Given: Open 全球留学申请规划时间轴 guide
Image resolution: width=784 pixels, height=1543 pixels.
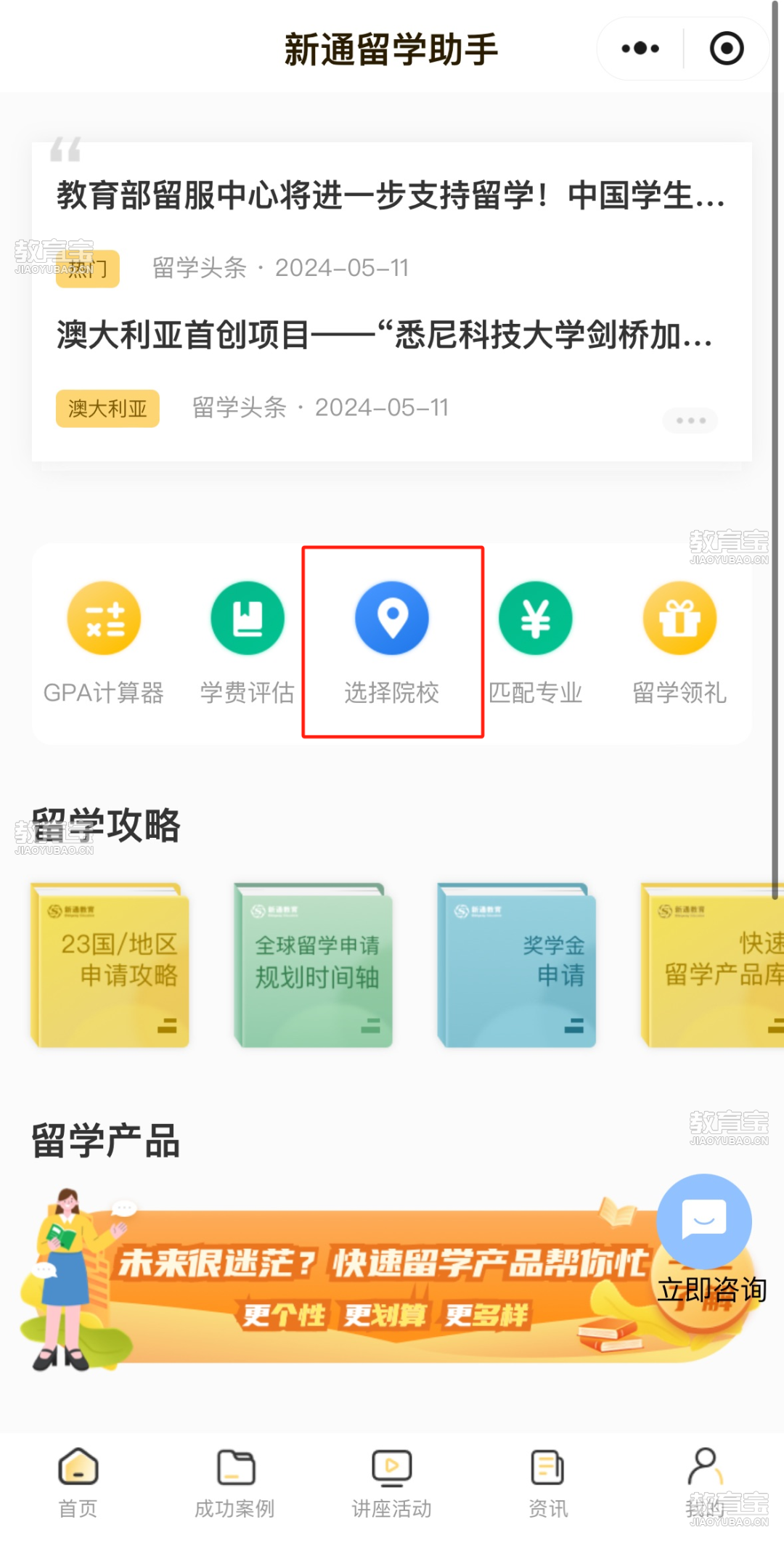Looking at the screenshot, I should click(314, 966).
